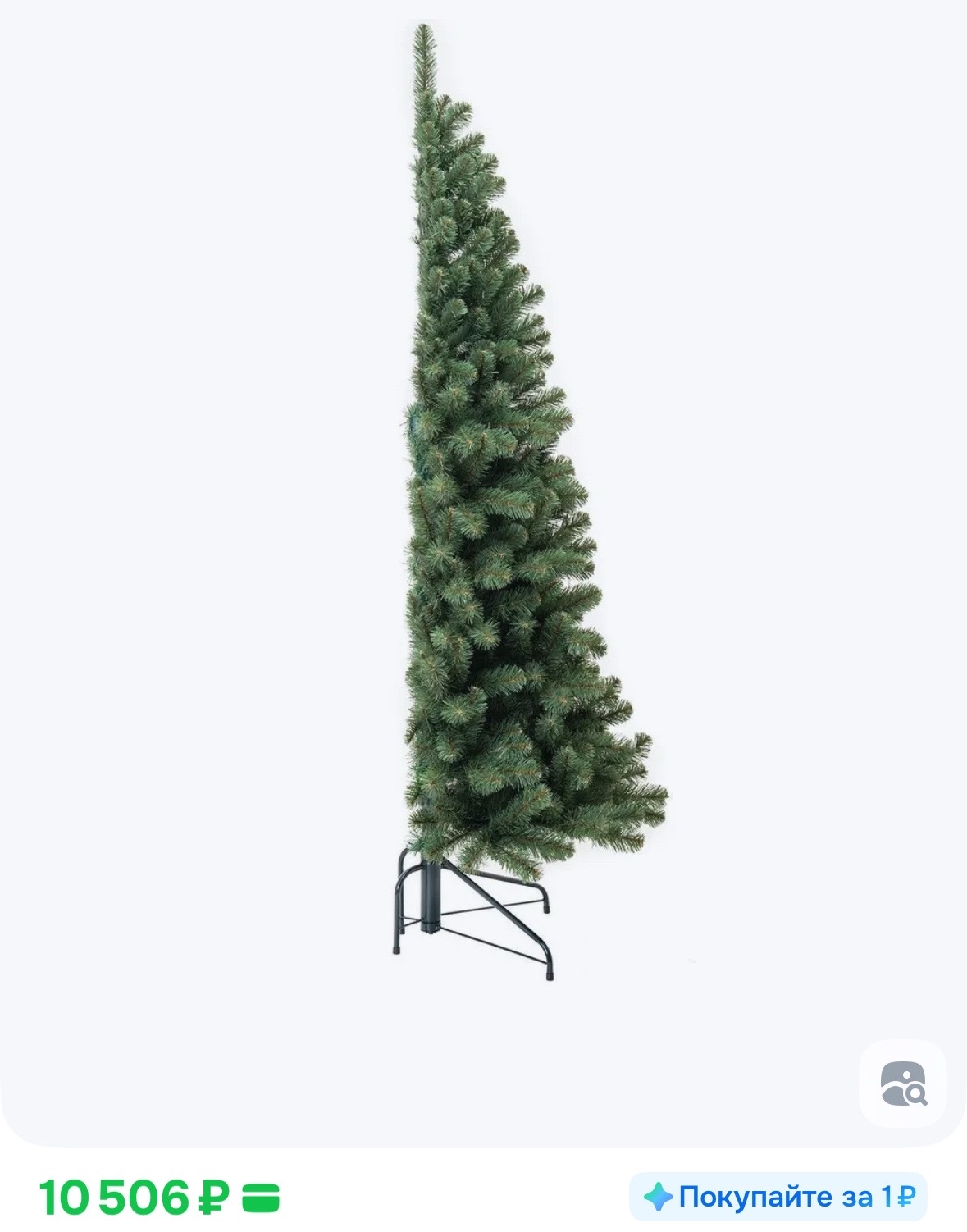
Task: Tap the 'Покупайте за 1 ₽' offer chip
Action: tap(778, 1197)
